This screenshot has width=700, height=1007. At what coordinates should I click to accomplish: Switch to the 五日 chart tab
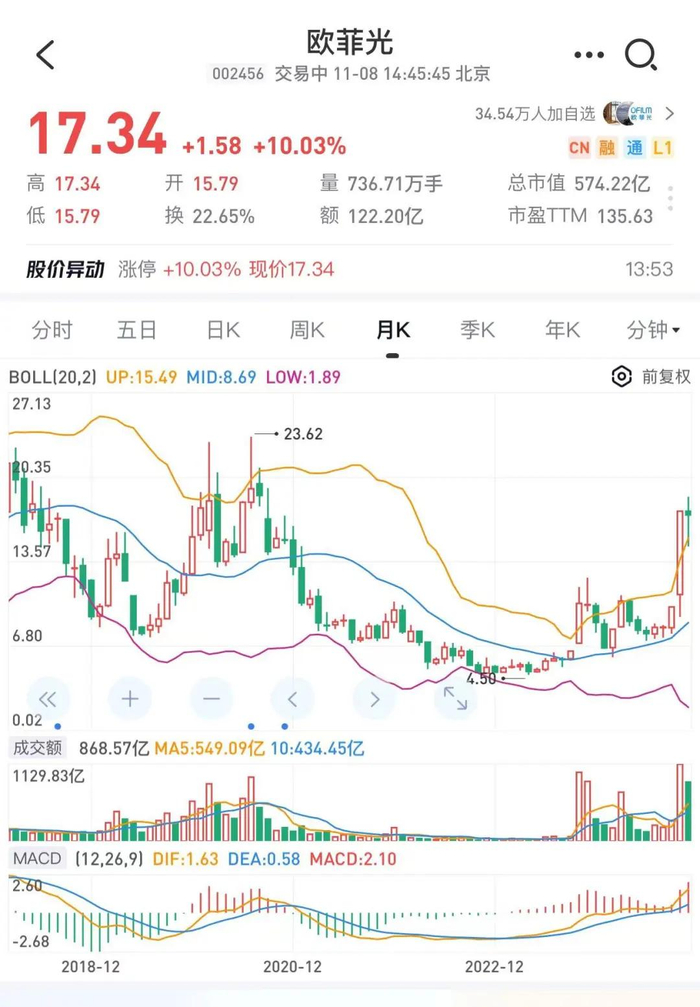[137, 330]
